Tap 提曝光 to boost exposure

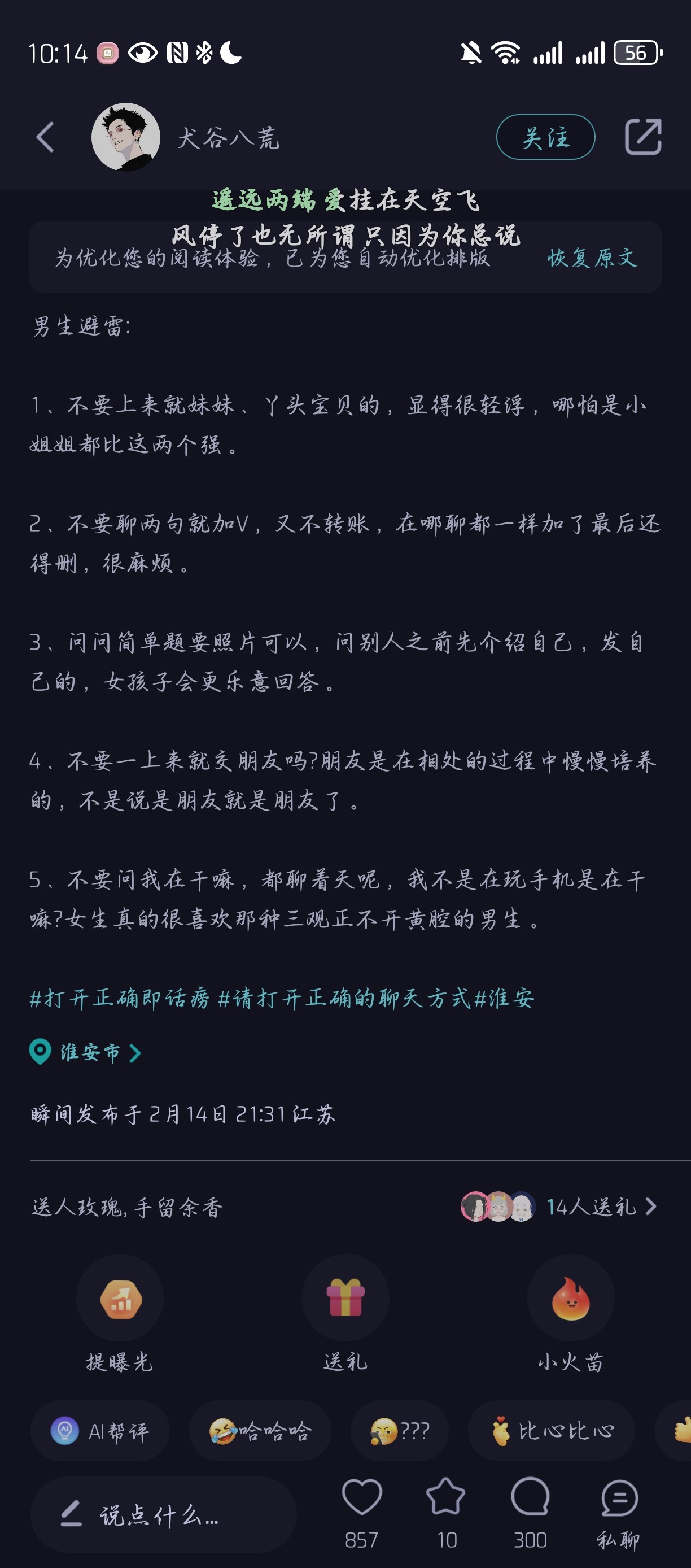[x=120, y=1313]
